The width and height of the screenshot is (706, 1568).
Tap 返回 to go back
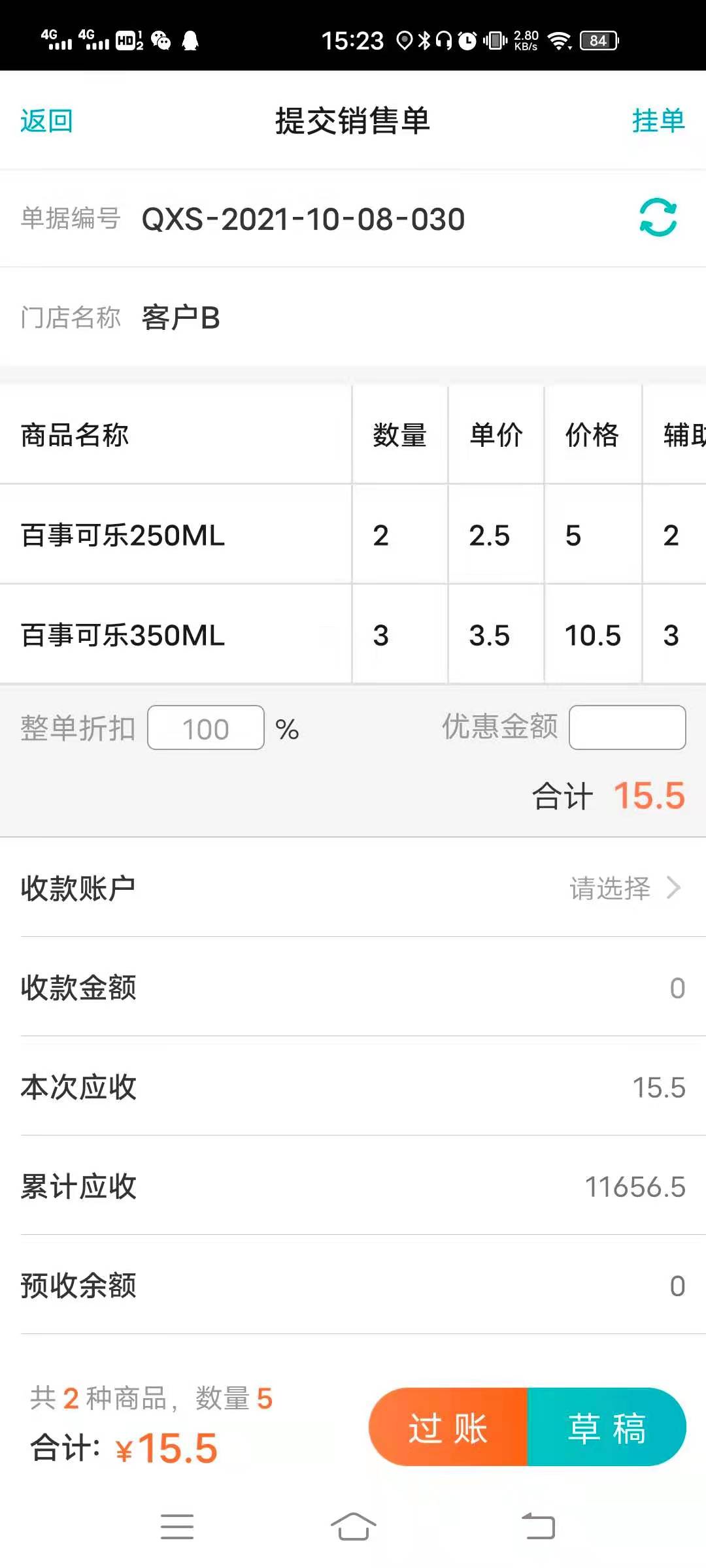(46, 121)
